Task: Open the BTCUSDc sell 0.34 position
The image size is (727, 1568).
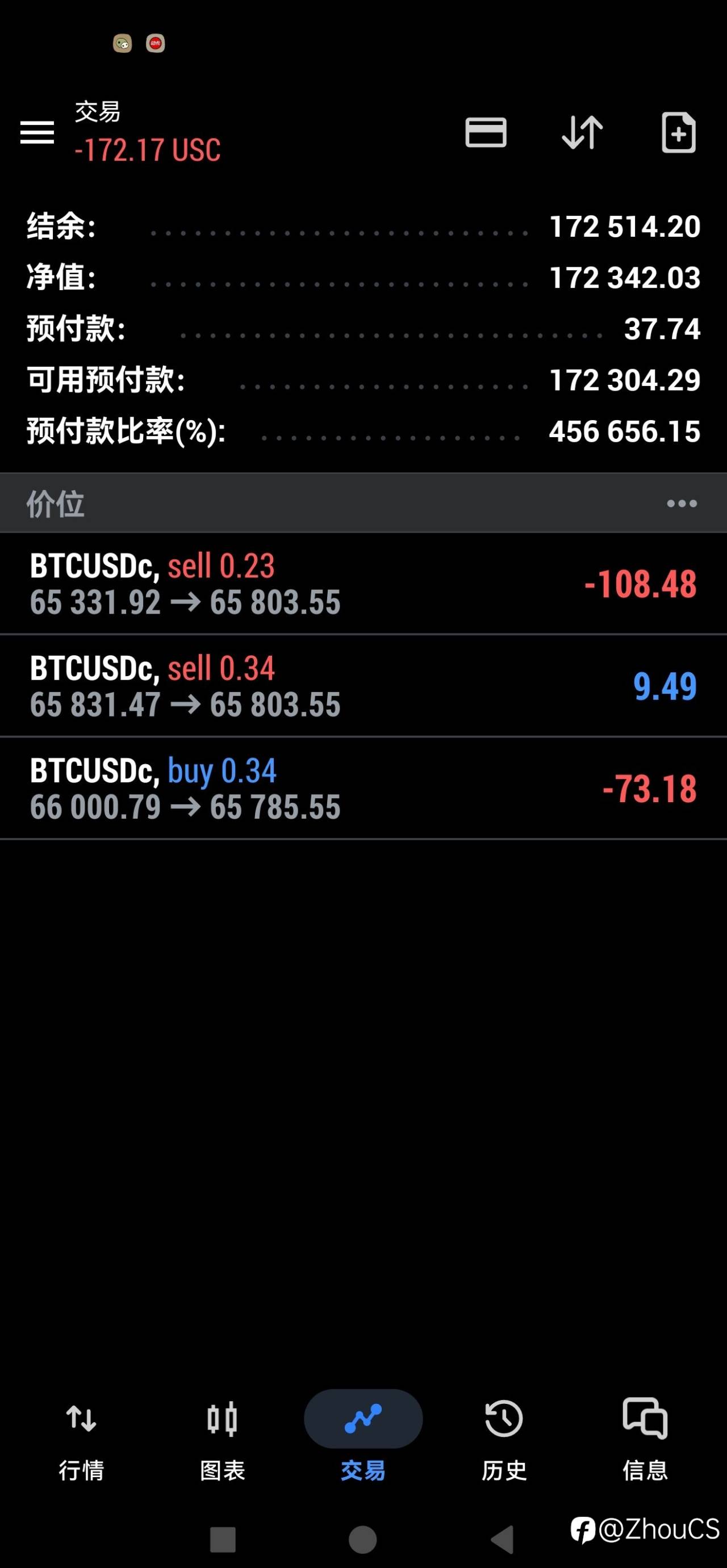Action: click(363, 686)
